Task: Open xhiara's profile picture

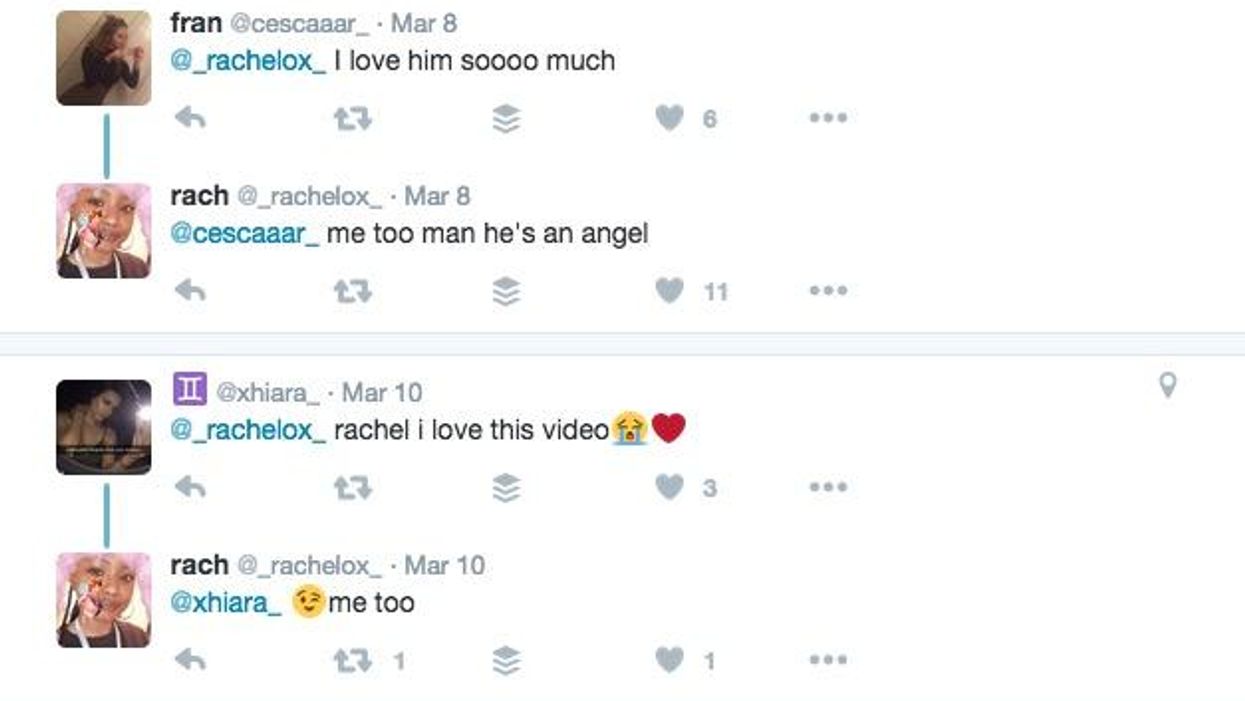Action: click(x=103, y=427)
